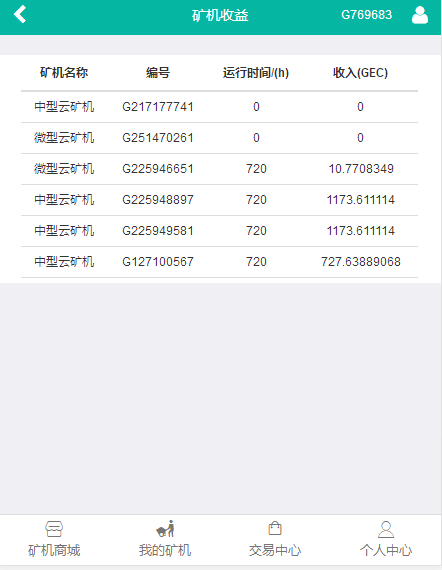Select the 个人中心 tab
442x570 pixels.
[x=386, y=539]
